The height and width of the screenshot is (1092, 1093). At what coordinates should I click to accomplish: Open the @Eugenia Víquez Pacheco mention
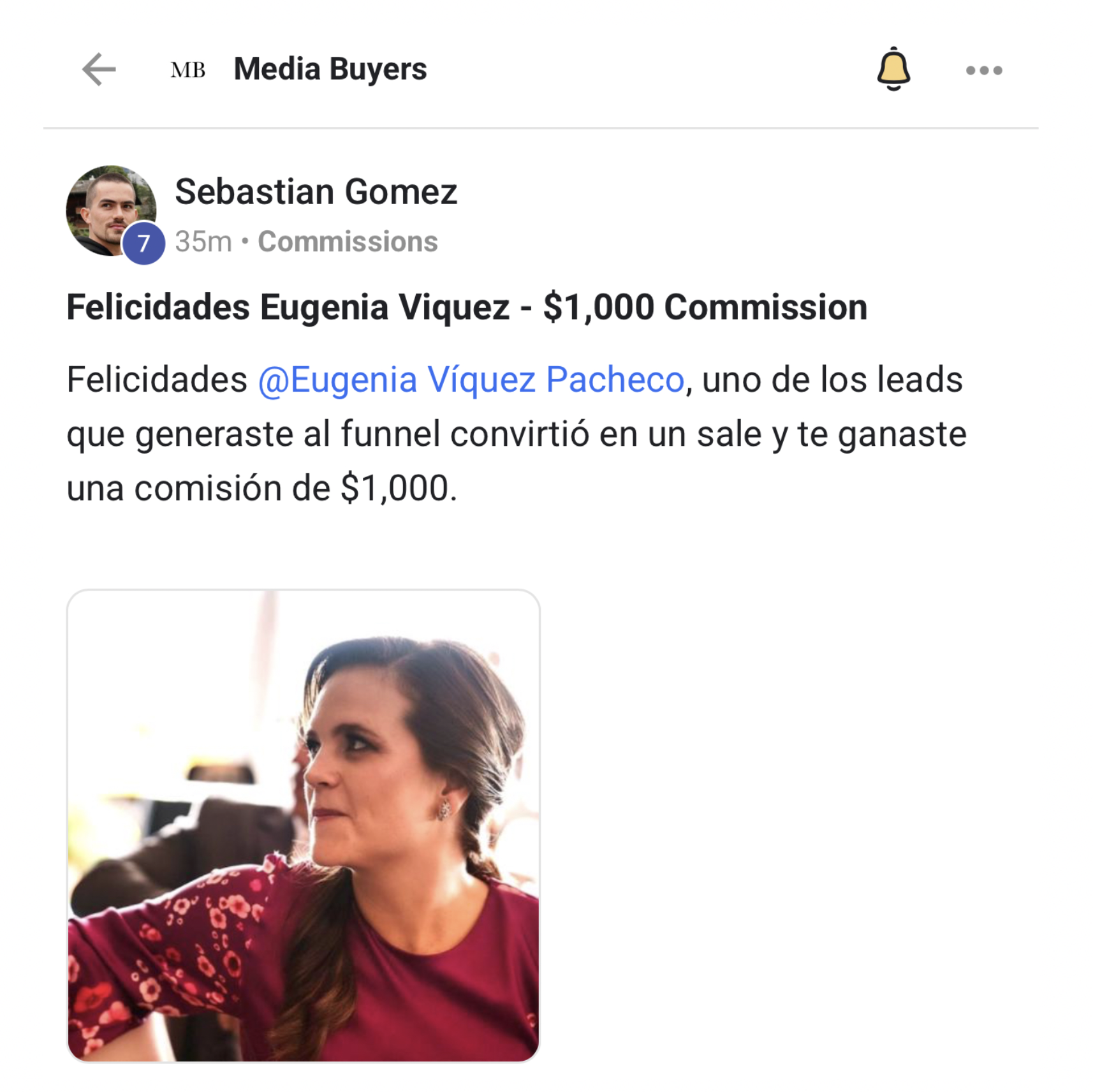(x=471, y=380)
